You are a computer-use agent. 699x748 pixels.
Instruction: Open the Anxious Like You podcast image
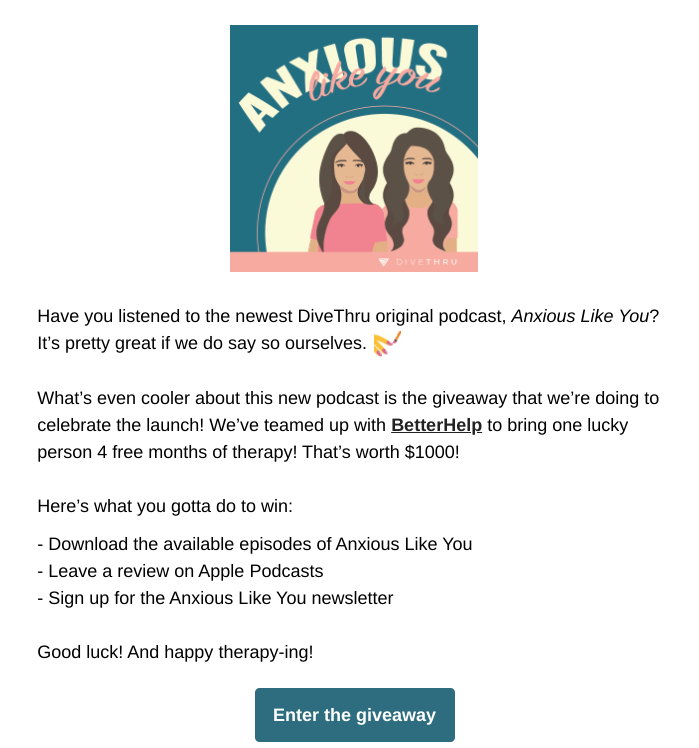354,148
